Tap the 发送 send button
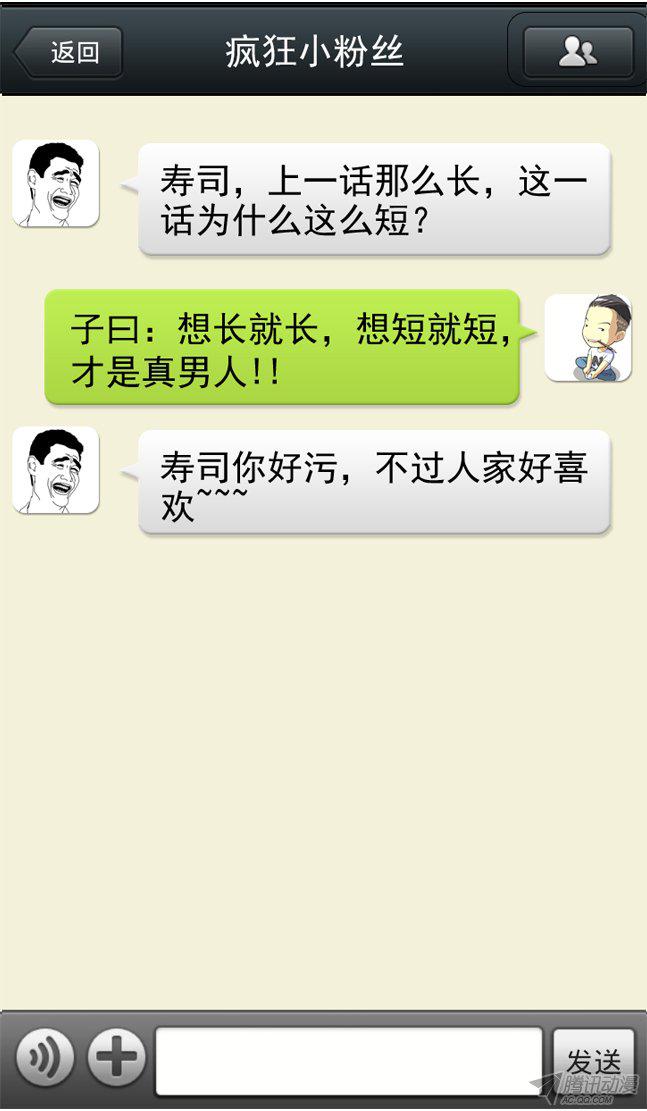The image size is (647, 1111). click(594, 1060)
